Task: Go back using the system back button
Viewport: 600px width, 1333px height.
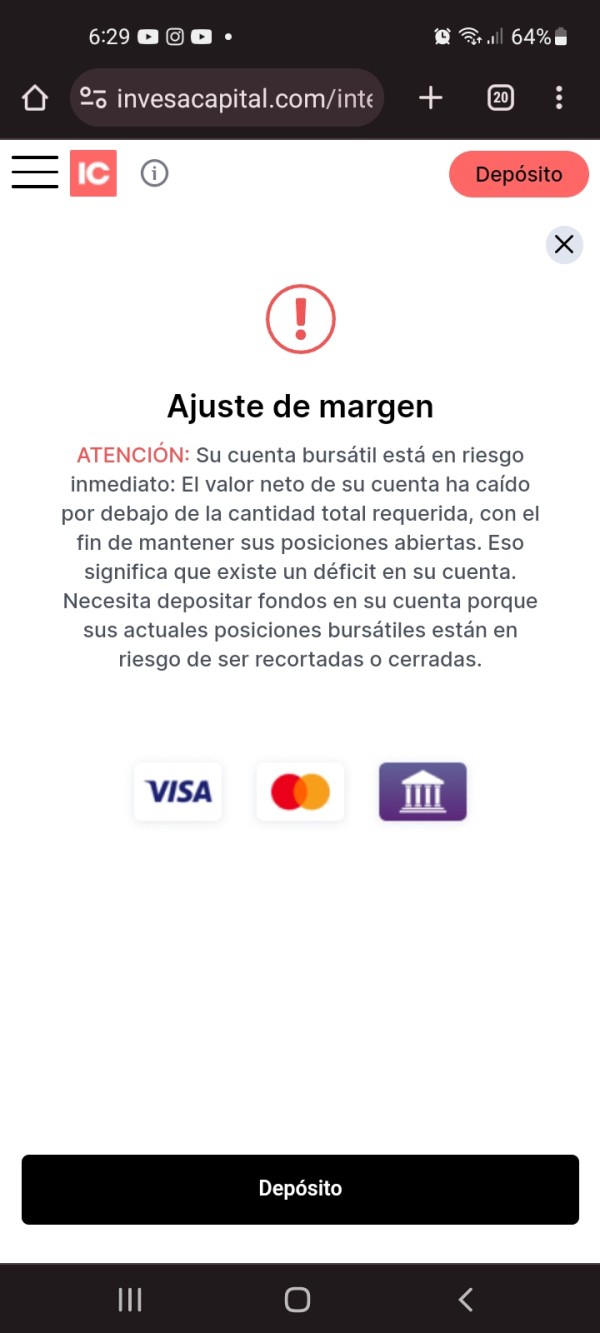Action: click(465, 1299)
